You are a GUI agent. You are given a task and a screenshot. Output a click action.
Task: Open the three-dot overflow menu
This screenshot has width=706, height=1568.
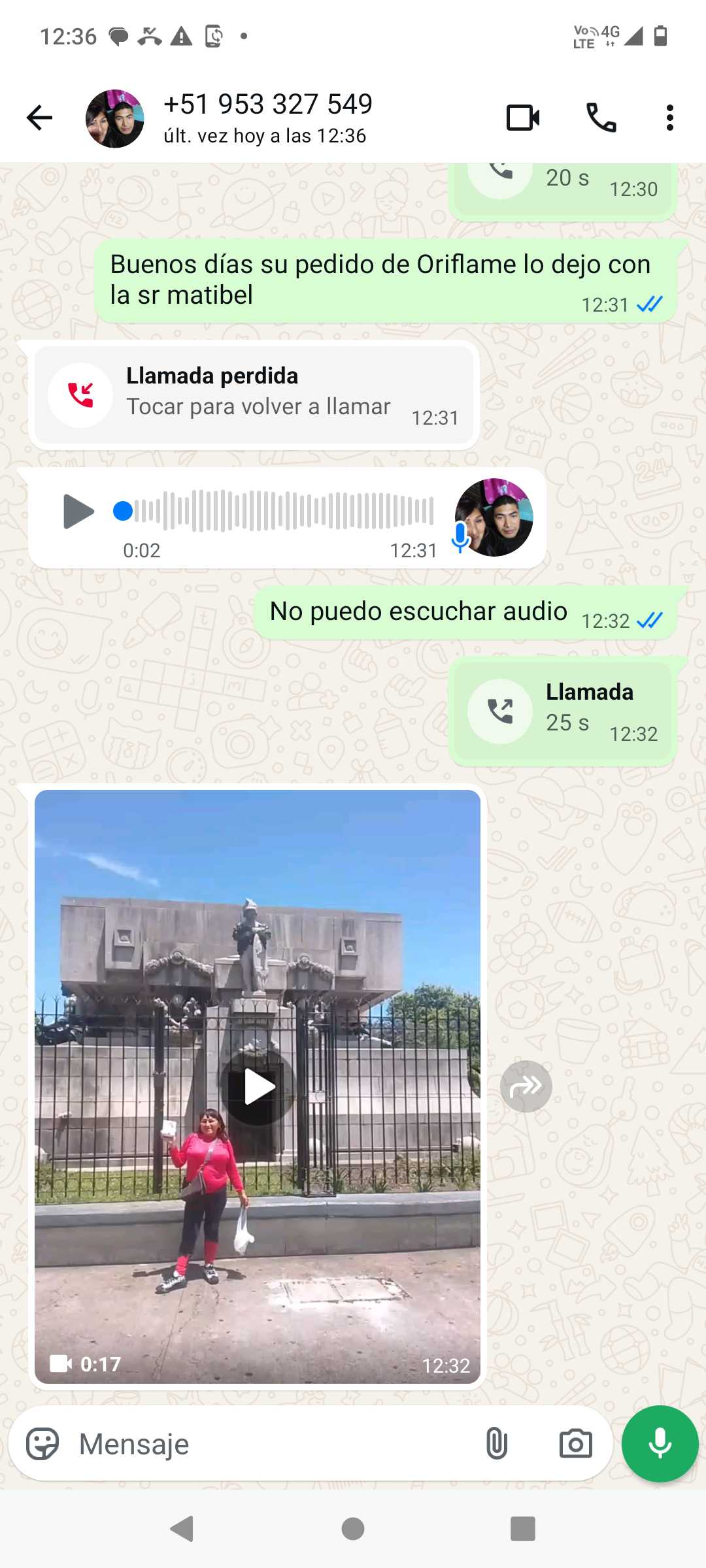click(669, 118)
